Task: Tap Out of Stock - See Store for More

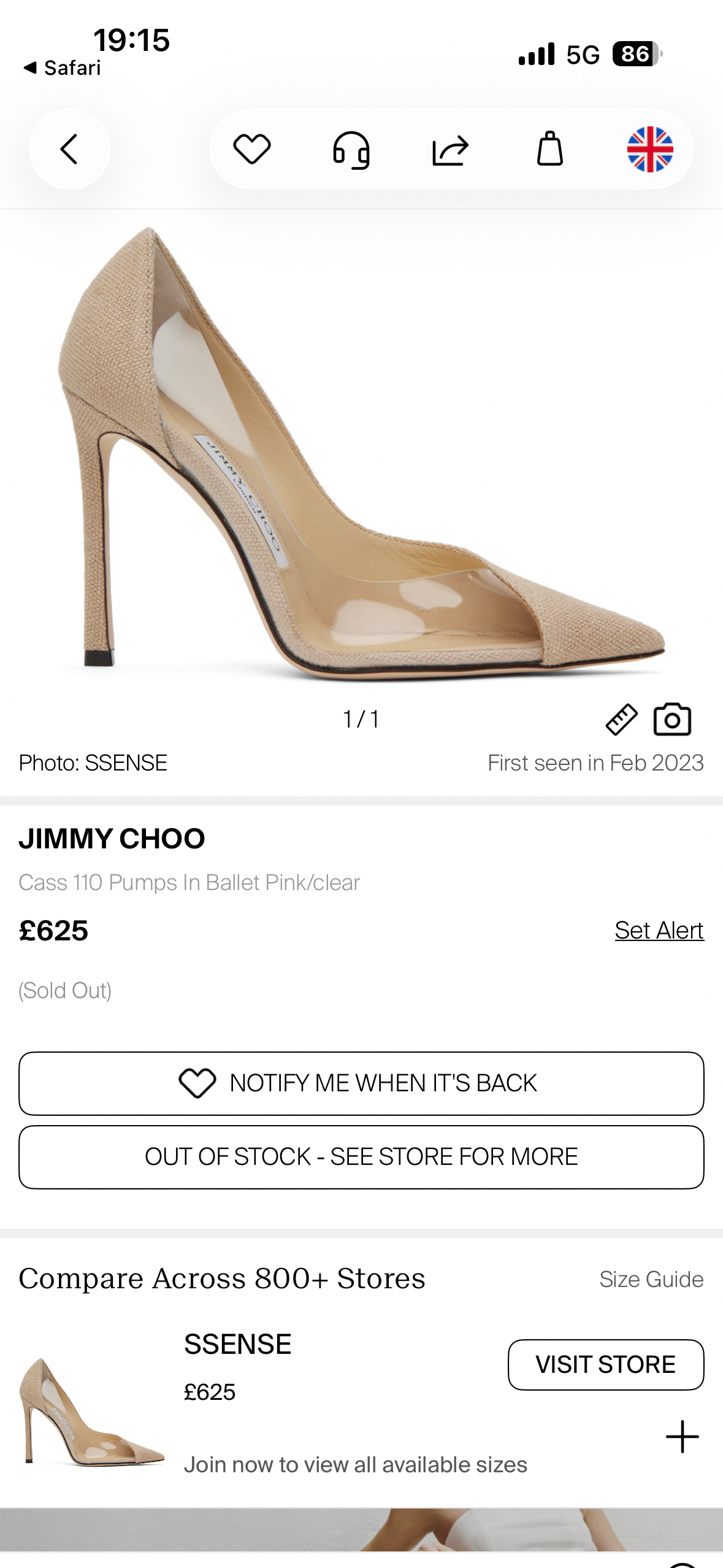Action: 361,1157
